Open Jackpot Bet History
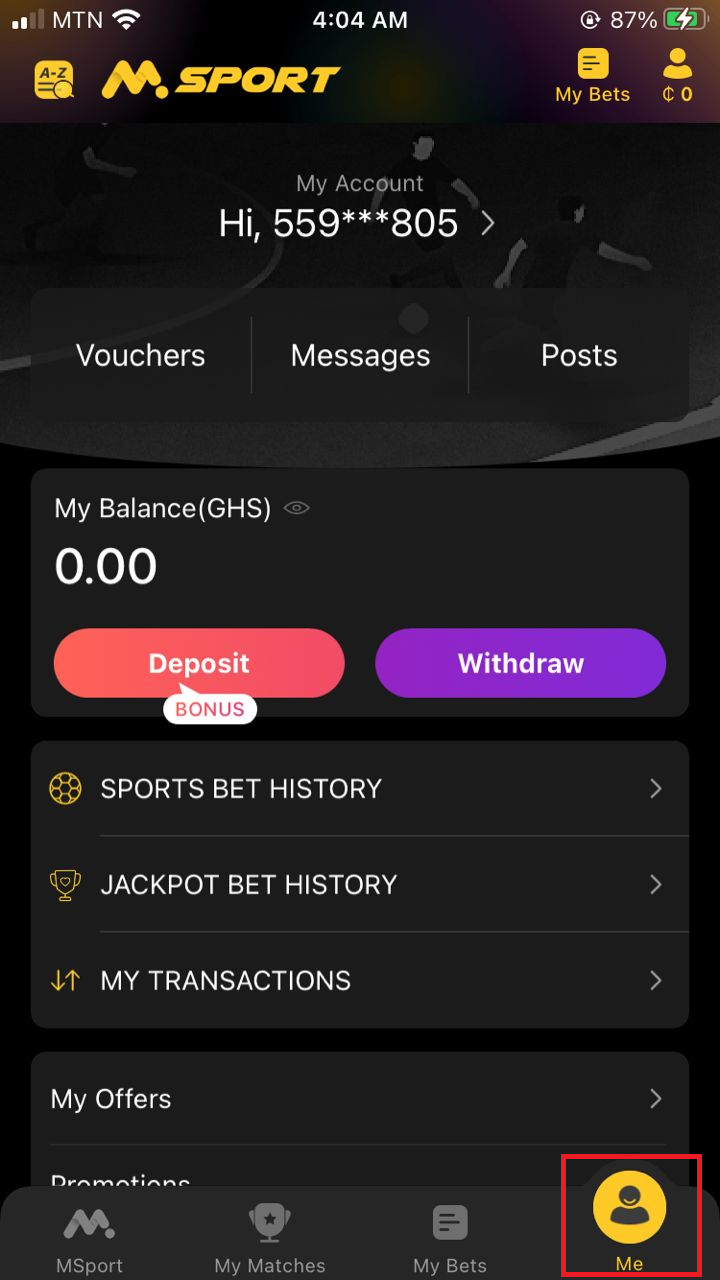The height and width of the screenshot is (1280, 720). pos(360,884)
